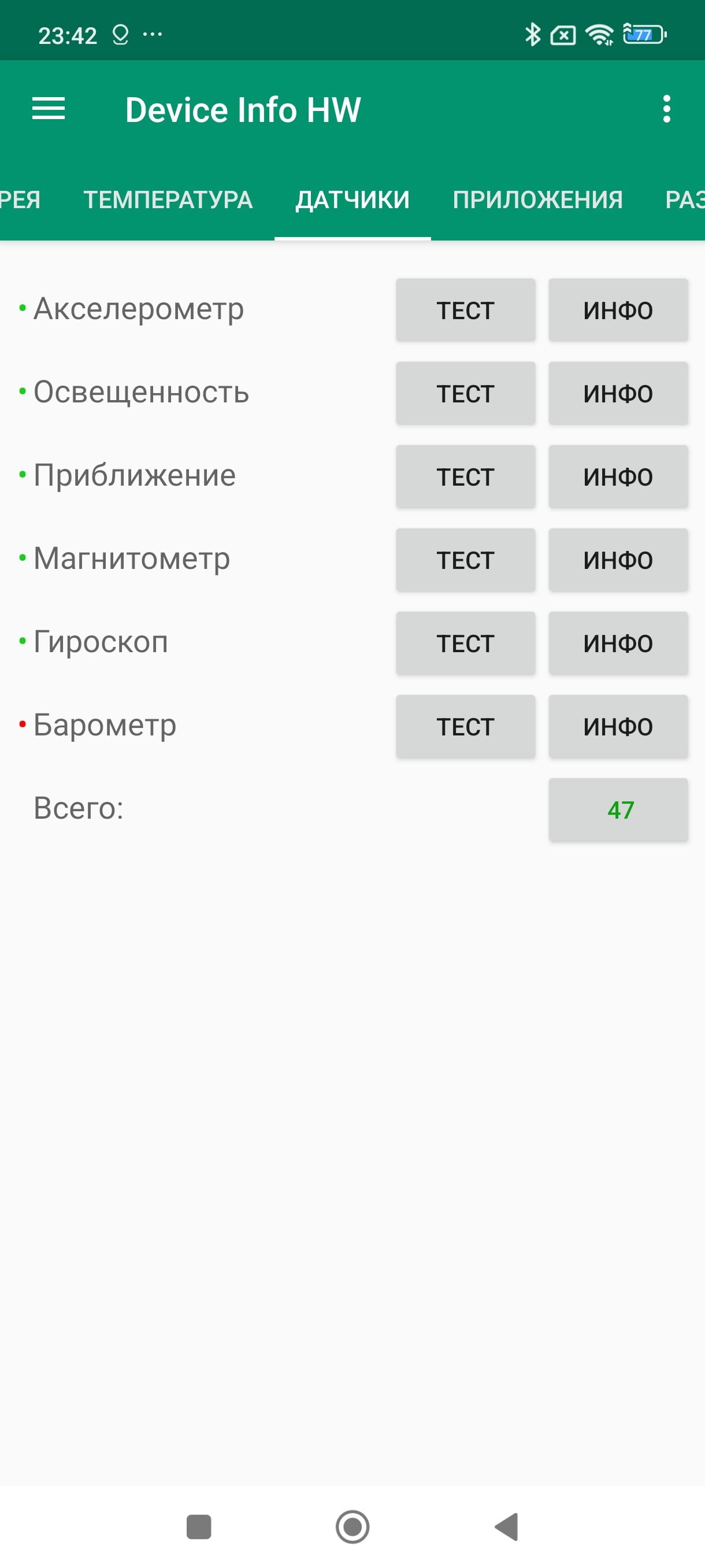The image size is (705, 1568).
Task: Open the three-dot overflow menu
Action: click(x=667, y=109)
